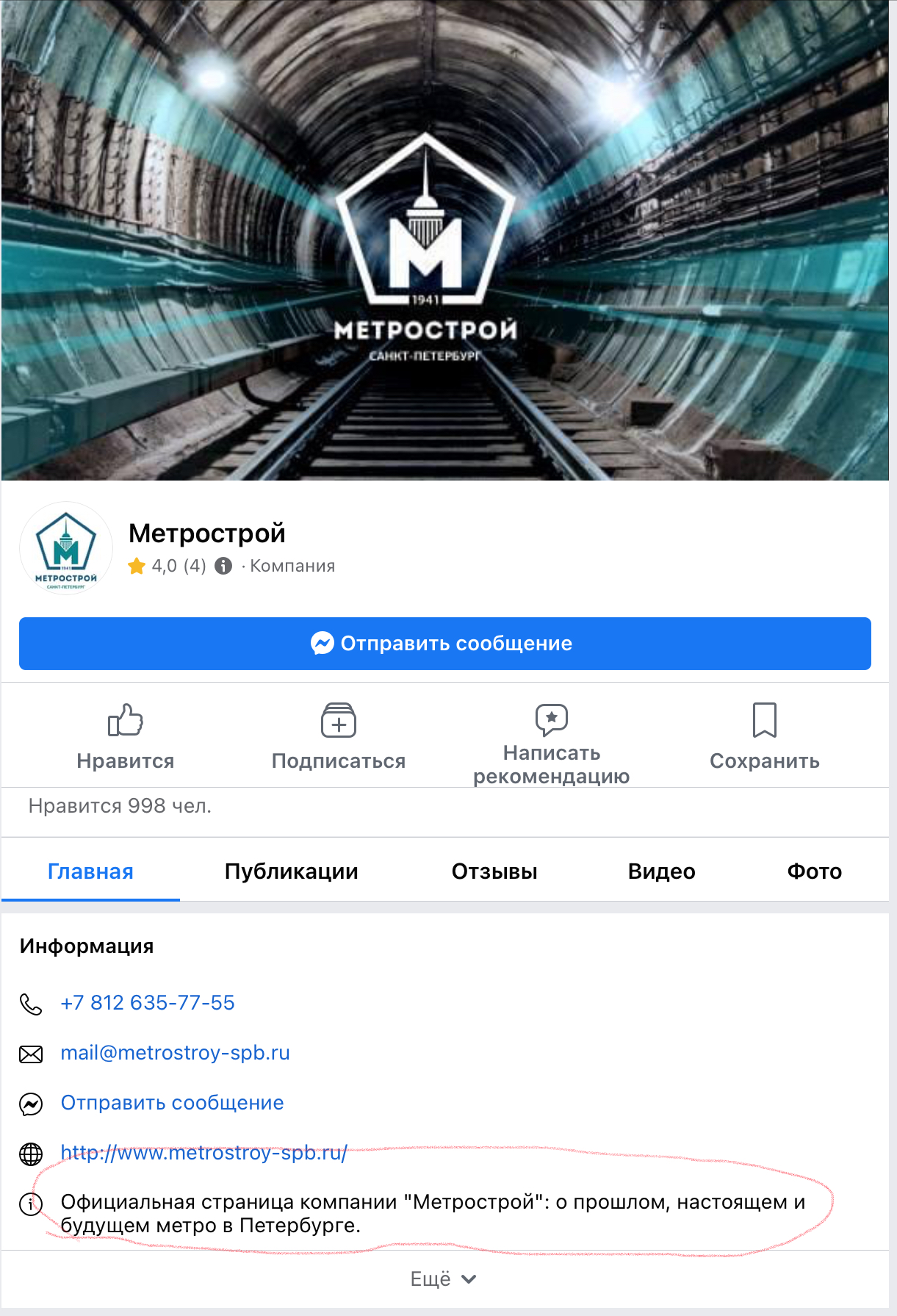Tap the rating info icon next to 4,0 (4)
The height and width of the screenshot is (1316, 897).
(x=223, y=566)
